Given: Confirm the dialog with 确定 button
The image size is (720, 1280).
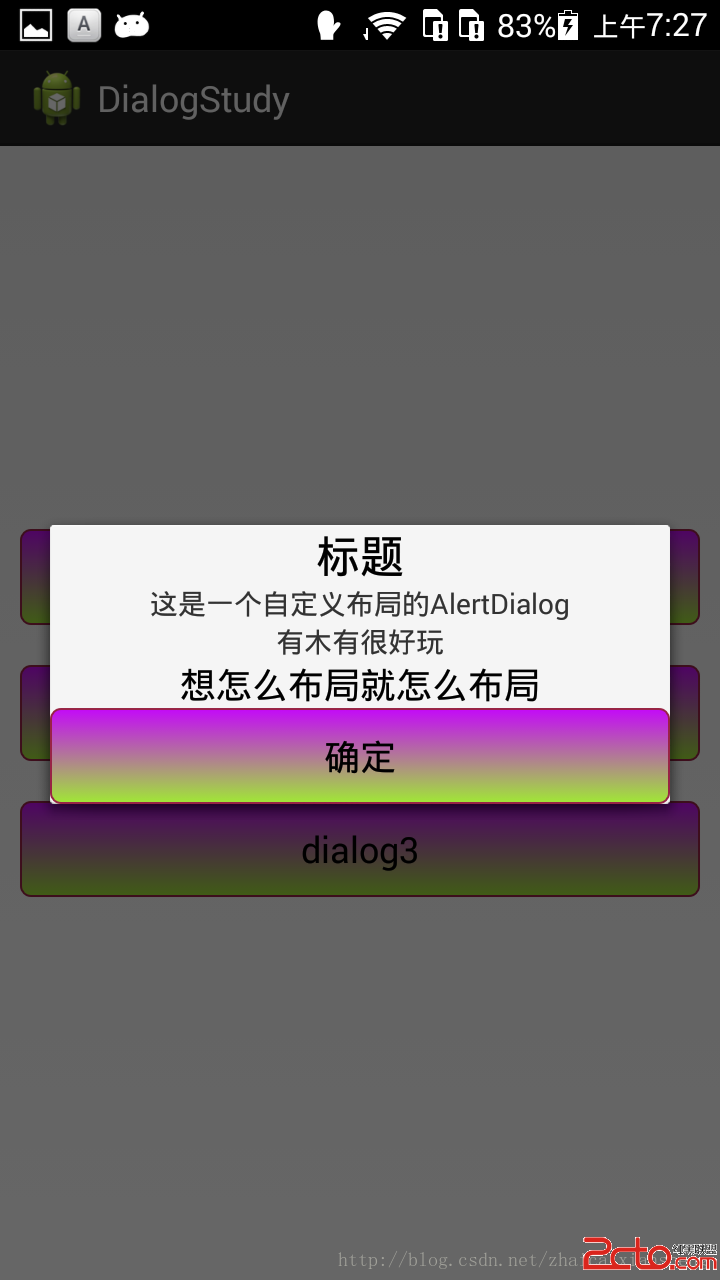Looking at the screenshot, I should coord(360,756).
